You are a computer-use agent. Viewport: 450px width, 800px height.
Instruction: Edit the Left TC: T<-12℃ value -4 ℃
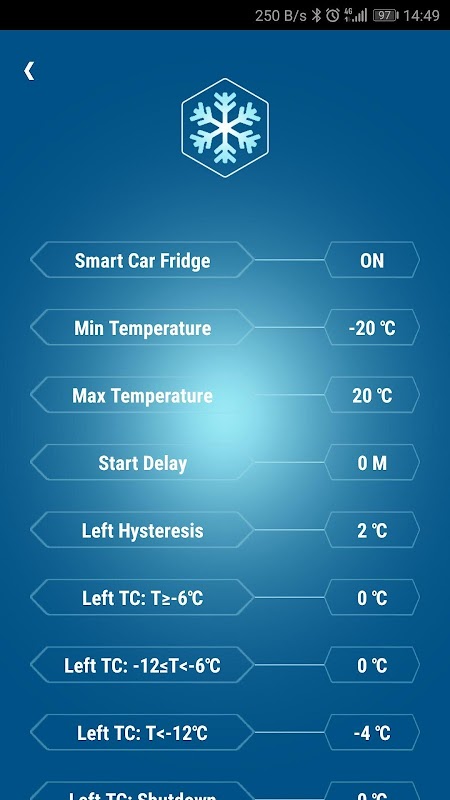(372, 733)
